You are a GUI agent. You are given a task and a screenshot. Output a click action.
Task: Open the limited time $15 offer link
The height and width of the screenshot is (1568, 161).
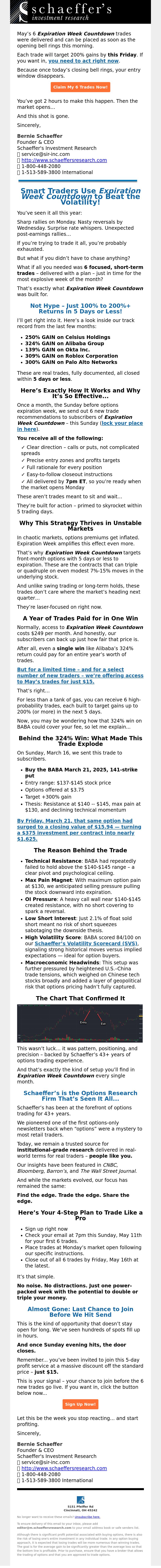[x=80, y=676]
